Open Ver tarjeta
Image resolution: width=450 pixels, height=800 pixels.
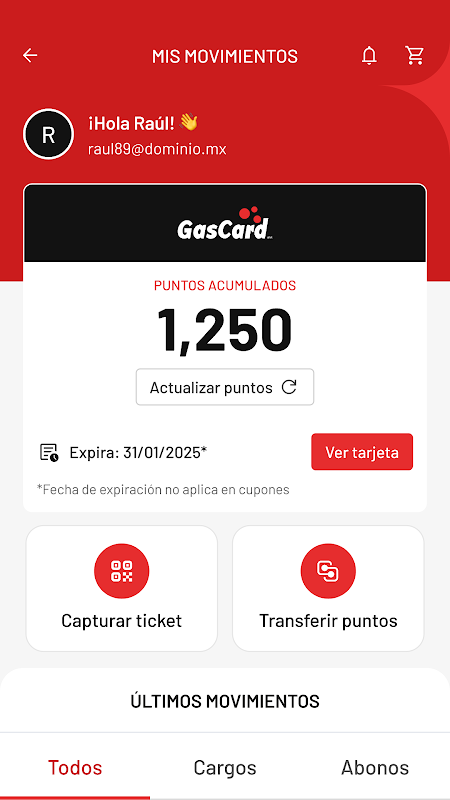[362, 452]
